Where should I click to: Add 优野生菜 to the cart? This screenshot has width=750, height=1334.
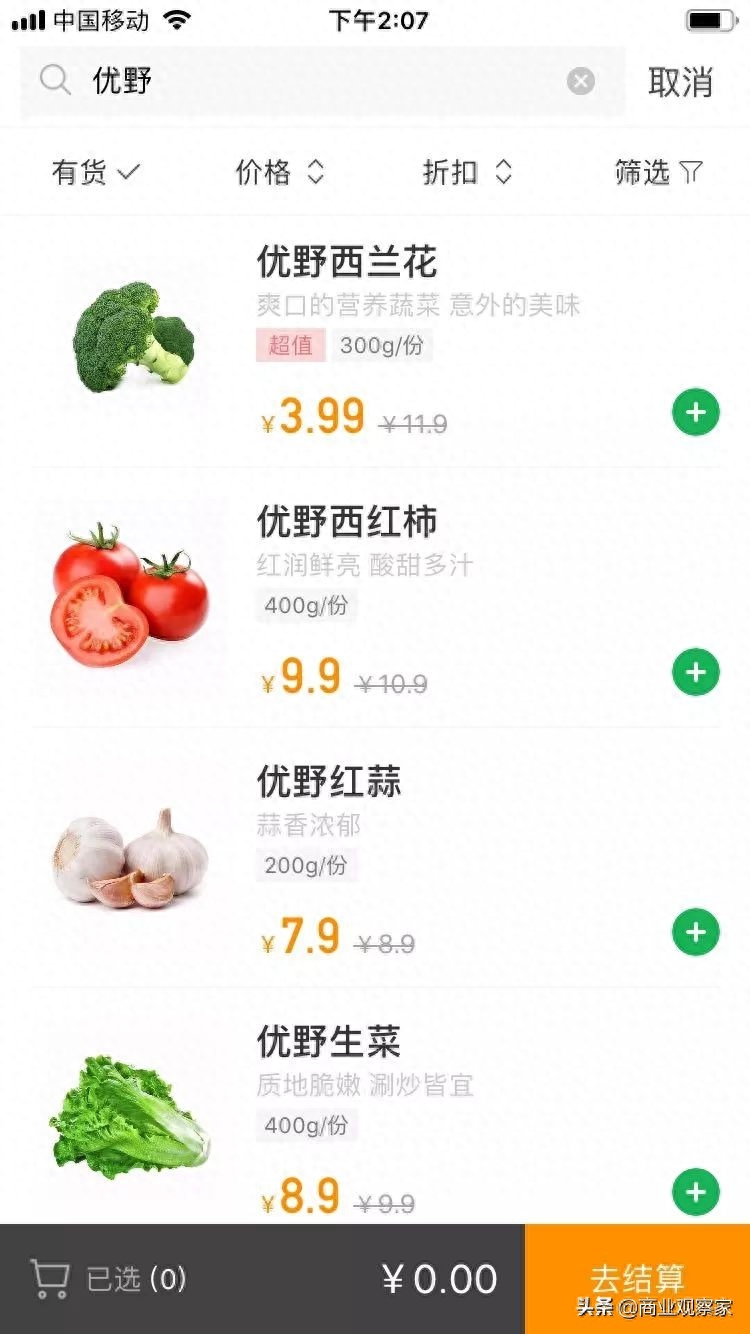pyautogui.click(x=695, y=1192)
